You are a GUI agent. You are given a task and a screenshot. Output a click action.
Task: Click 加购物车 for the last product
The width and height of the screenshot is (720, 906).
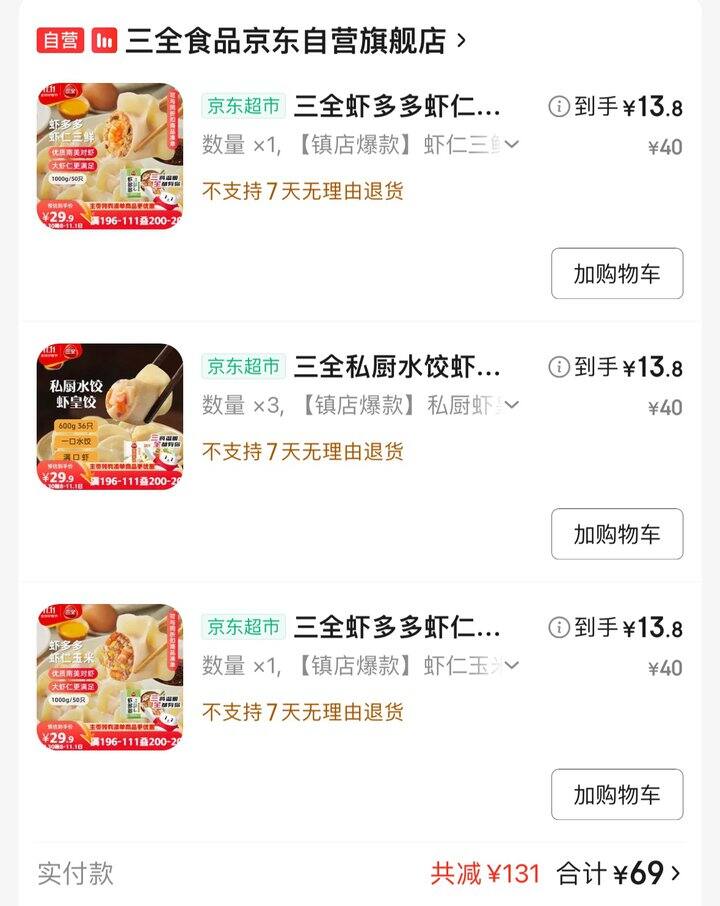(616, 794)
